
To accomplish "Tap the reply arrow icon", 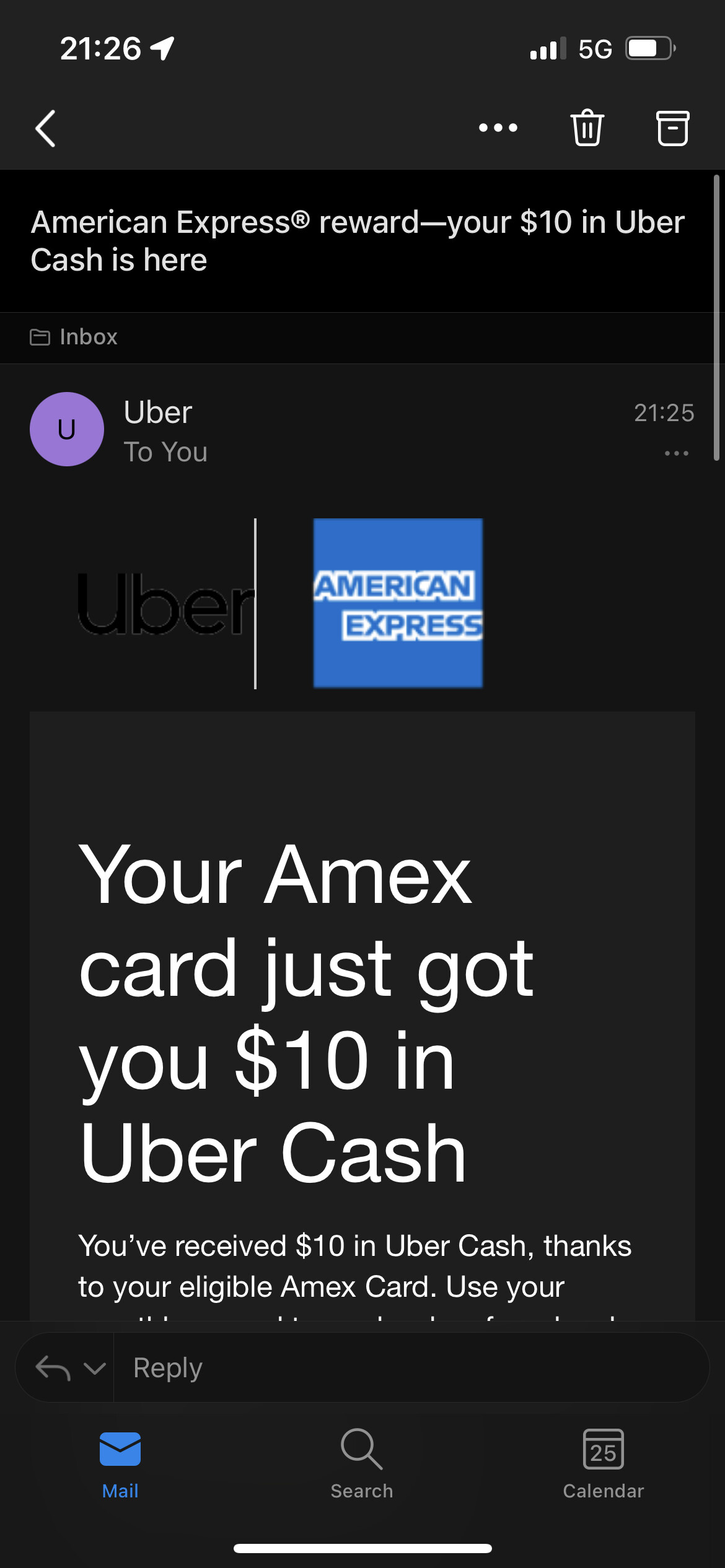I will [53, 1368].
